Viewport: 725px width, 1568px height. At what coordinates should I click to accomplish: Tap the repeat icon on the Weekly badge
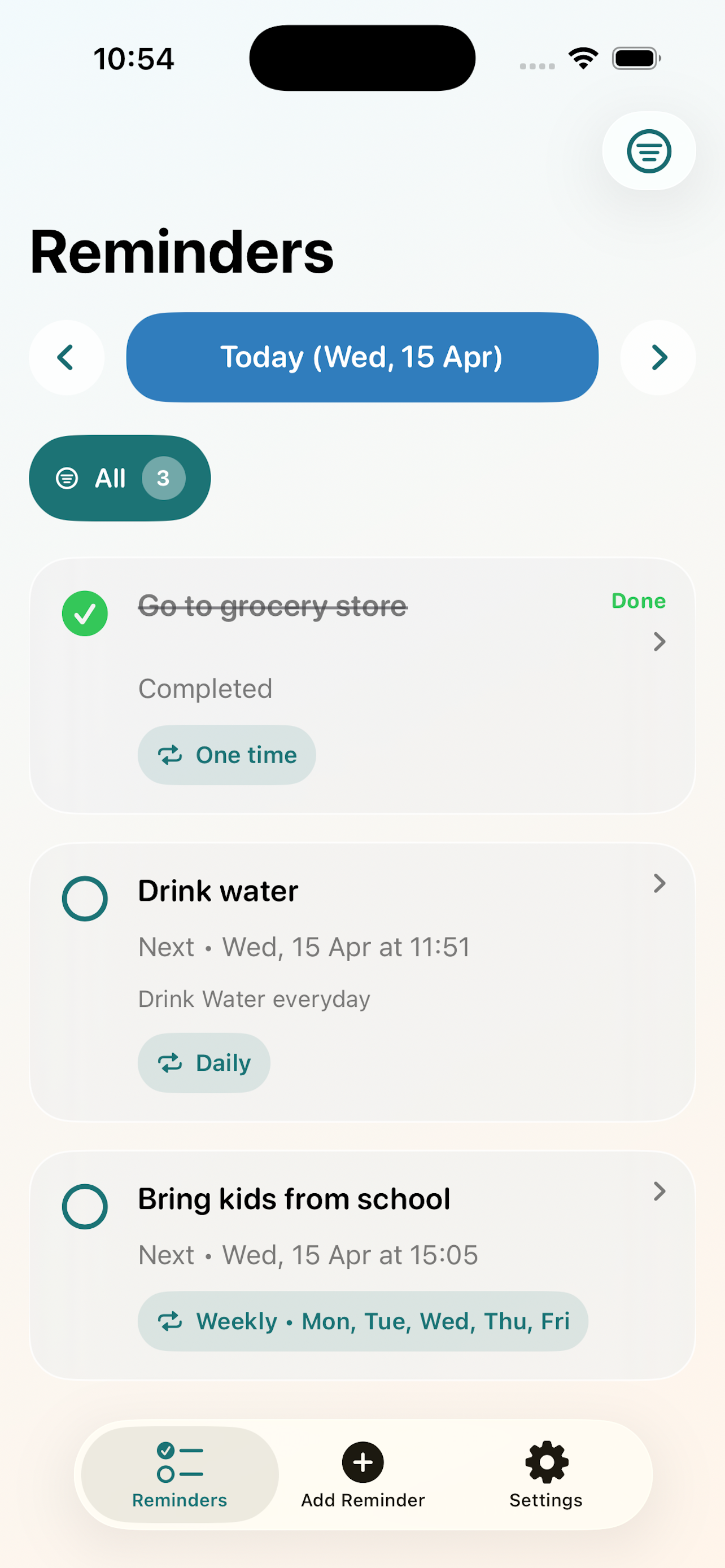(171, 1321)
